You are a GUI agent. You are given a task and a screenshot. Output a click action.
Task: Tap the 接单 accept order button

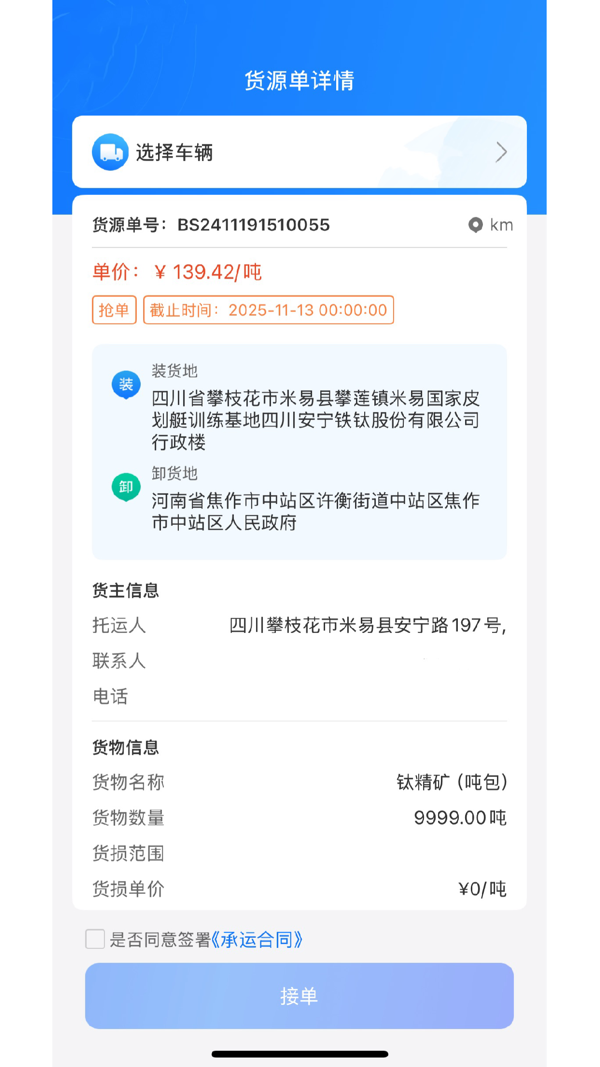[x=299, y=996]
